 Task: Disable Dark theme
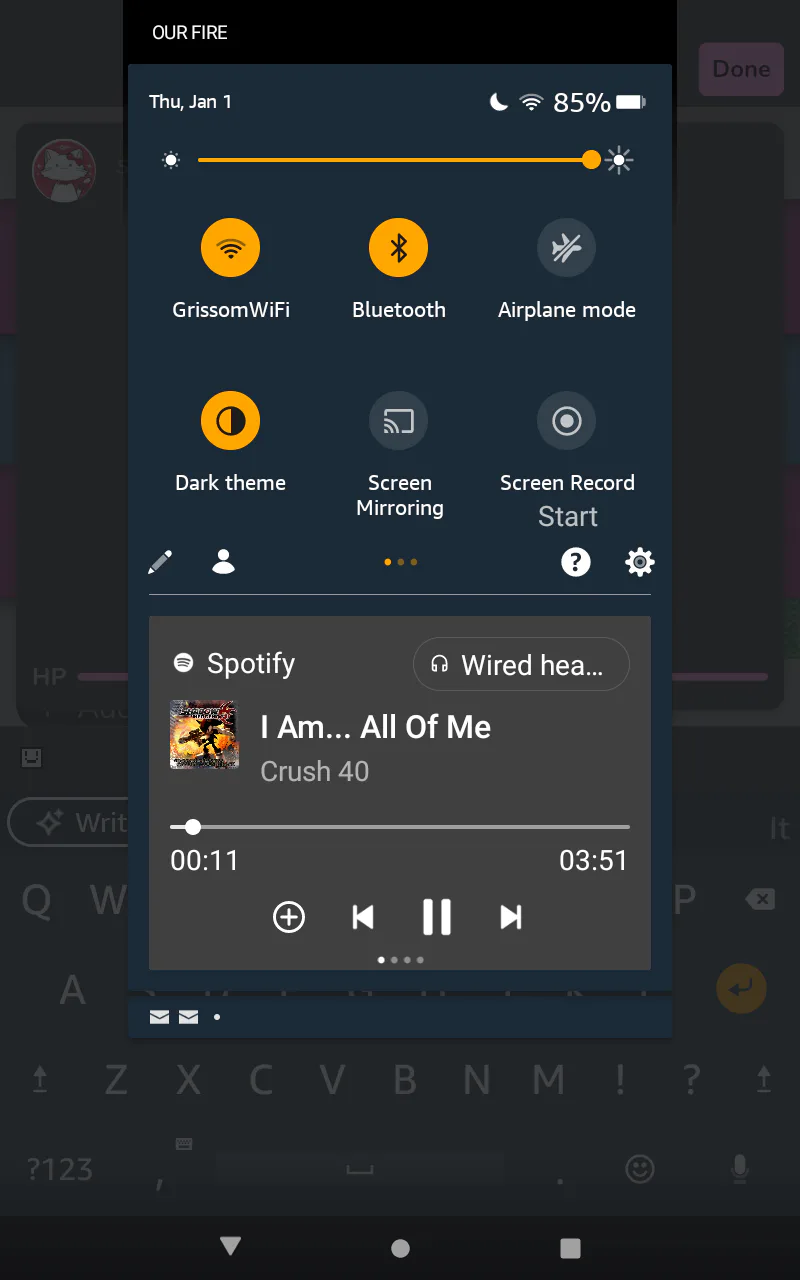point(231,421)
